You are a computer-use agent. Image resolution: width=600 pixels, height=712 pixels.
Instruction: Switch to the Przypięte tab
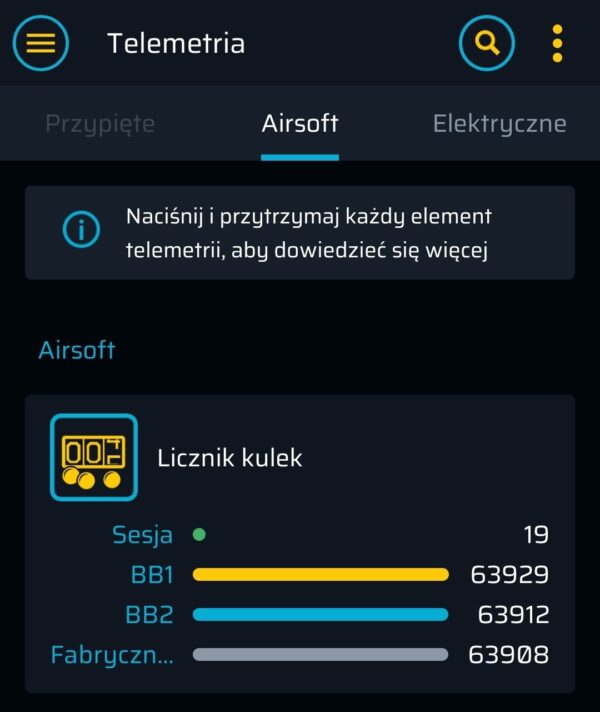(x=100, y=124)
